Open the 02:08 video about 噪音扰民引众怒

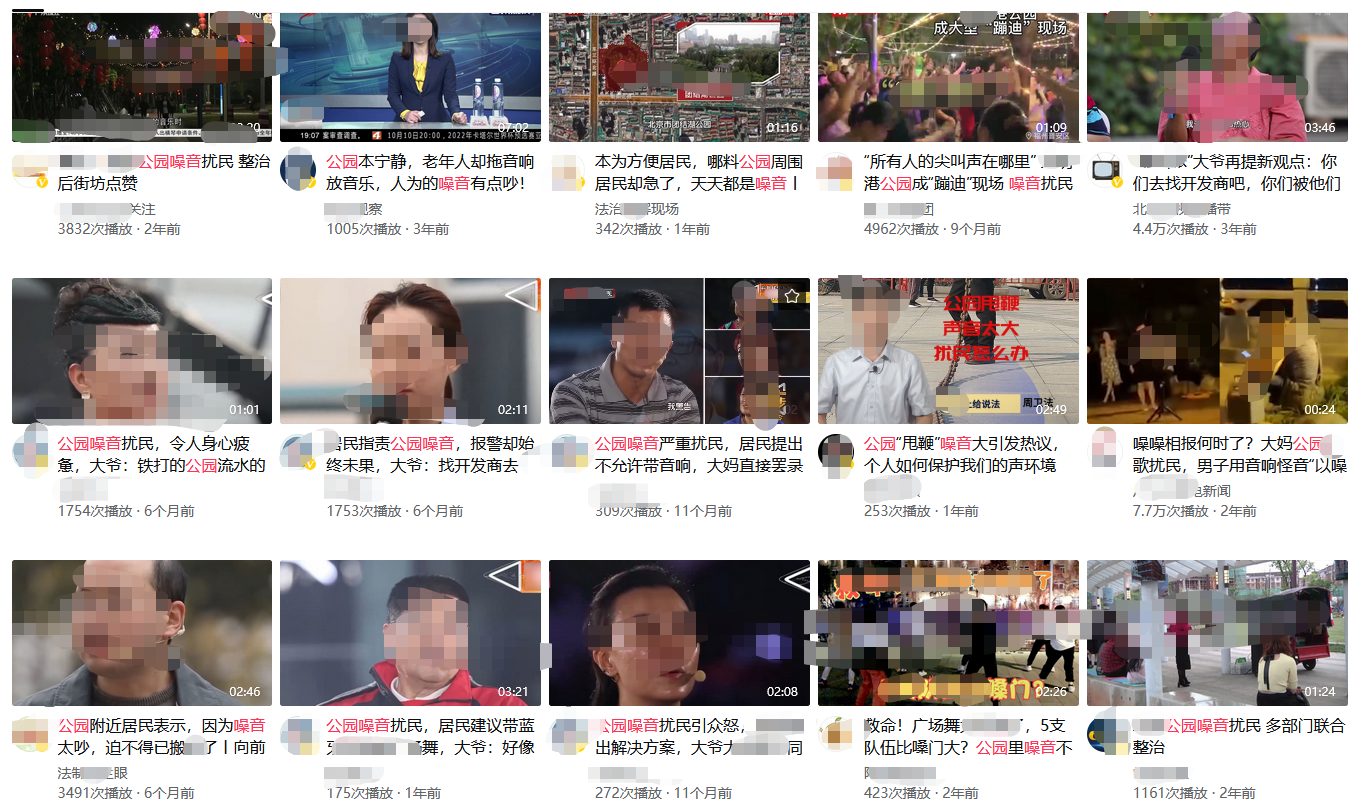pos(678,632)
